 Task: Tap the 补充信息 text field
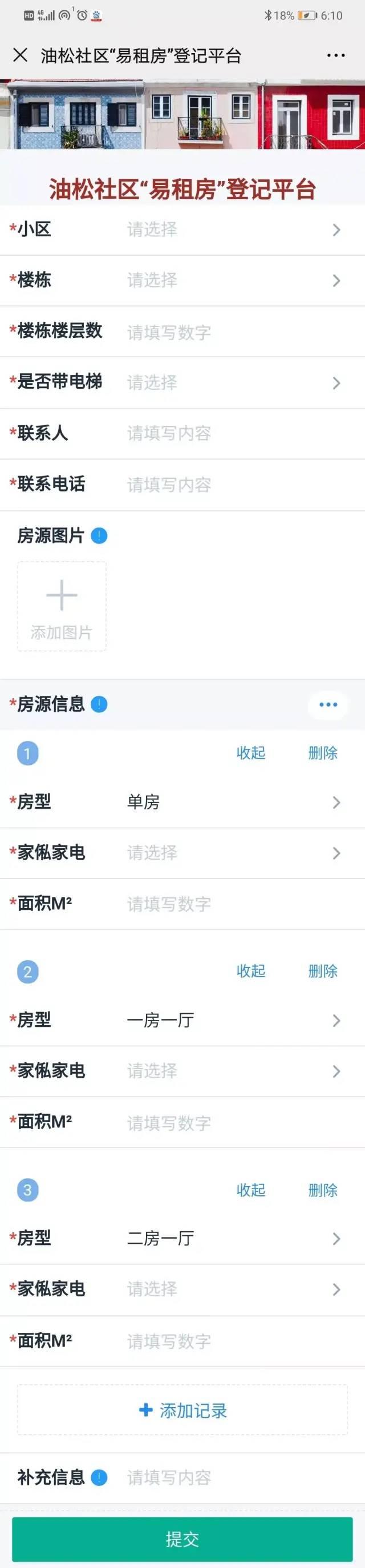(x=231, y=1477)
